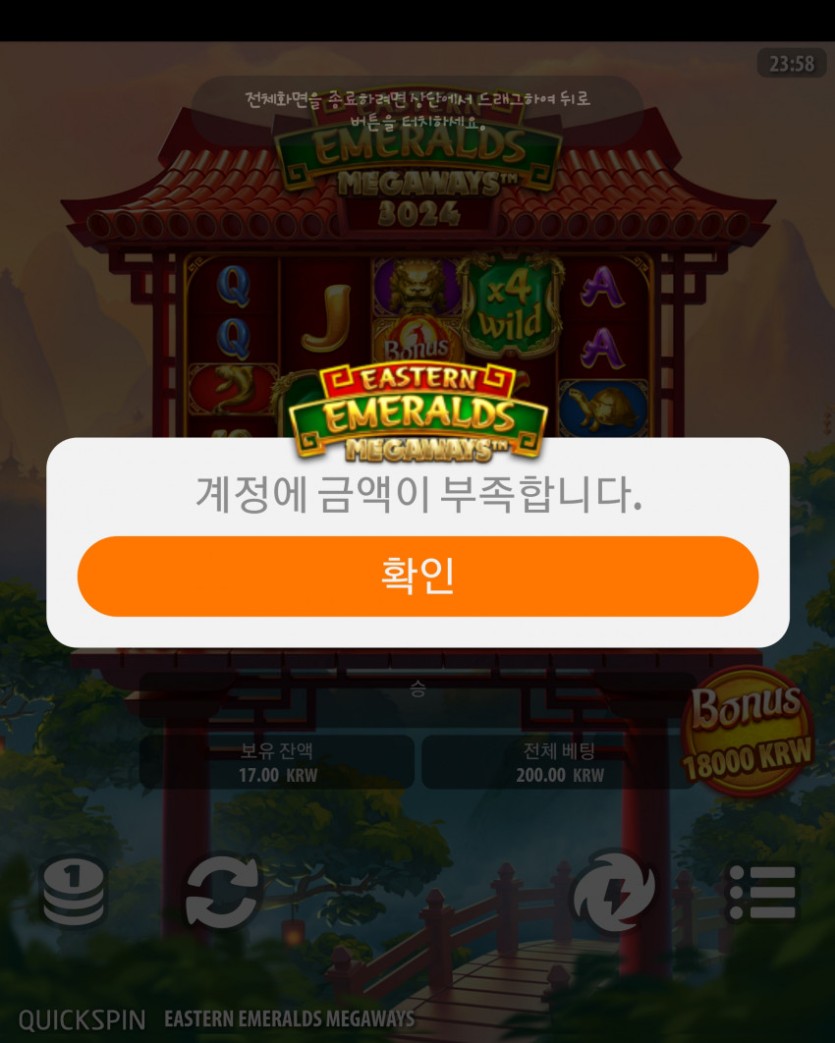Image resolution: width=835 pixels, height=1043 pixels.
Task: Confirm the insufficient funds dialog with 확인
Action: [x=417, y=576]
